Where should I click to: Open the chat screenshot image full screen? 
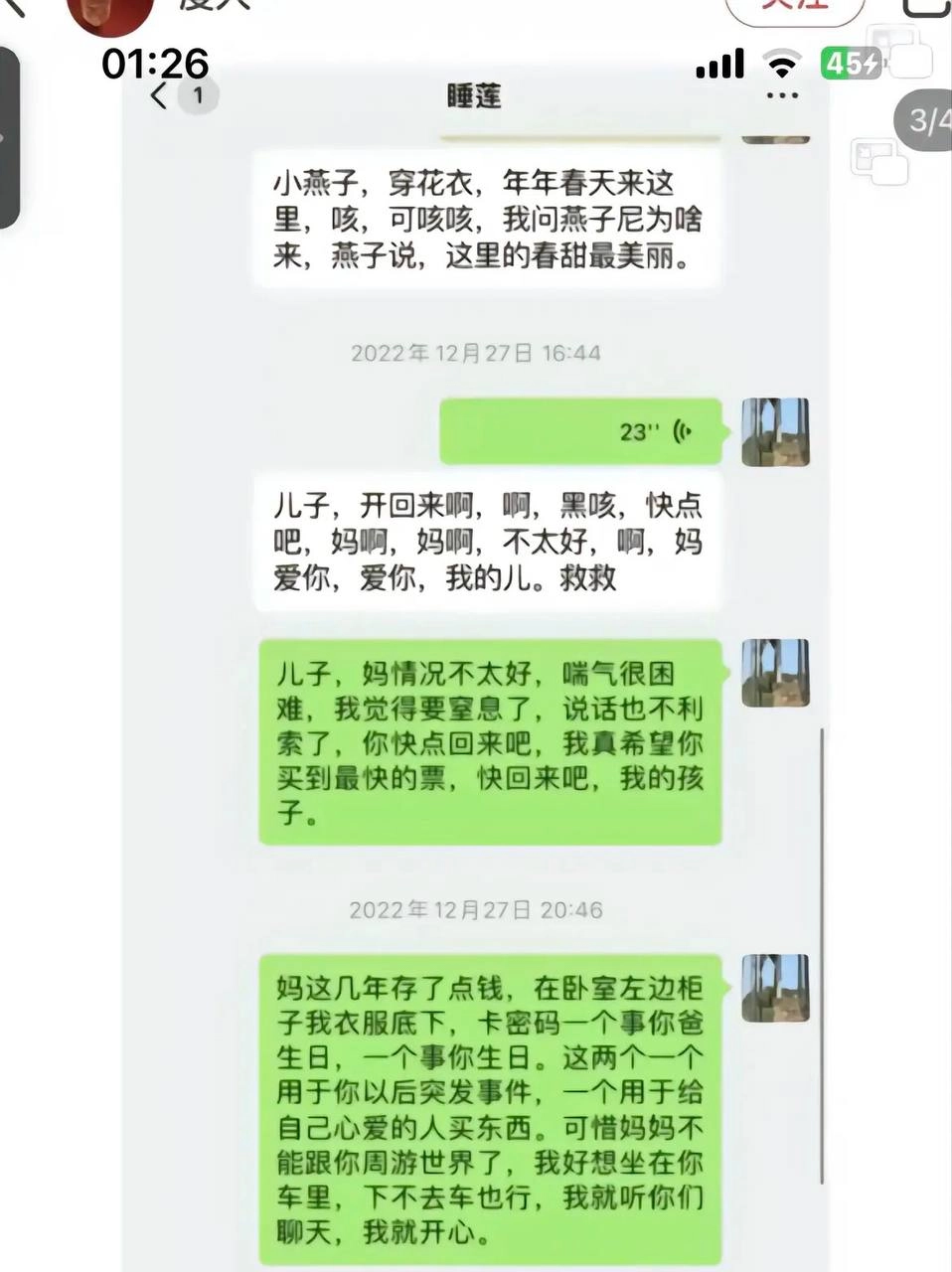(475, 656)
